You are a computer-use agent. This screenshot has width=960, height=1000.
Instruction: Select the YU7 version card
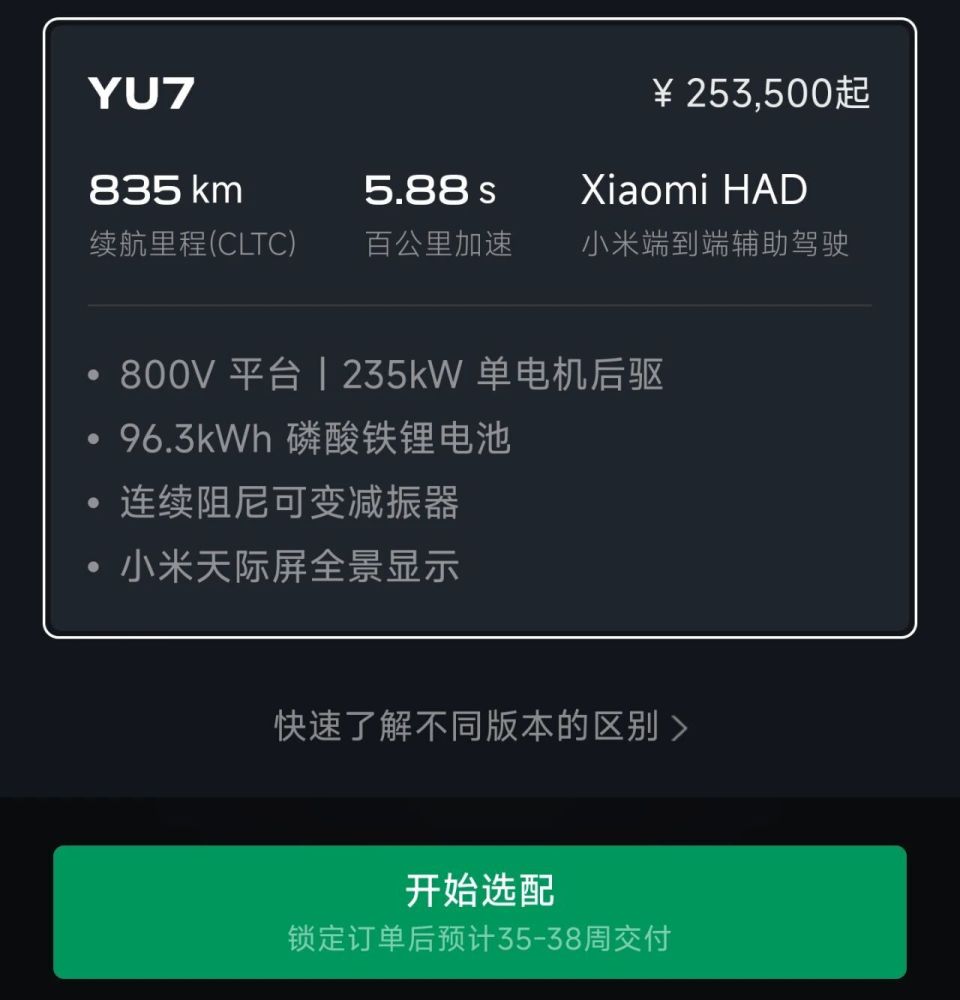[480, 328]
